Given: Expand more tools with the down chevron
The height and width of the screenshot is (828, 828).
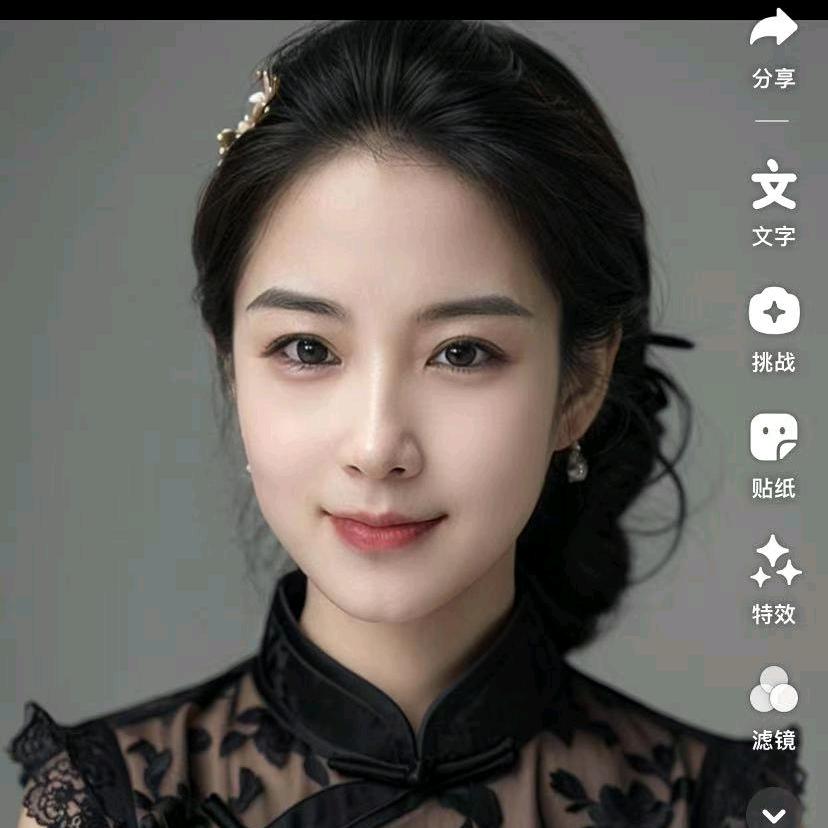Looking at the screenshot, I should 775,810.
